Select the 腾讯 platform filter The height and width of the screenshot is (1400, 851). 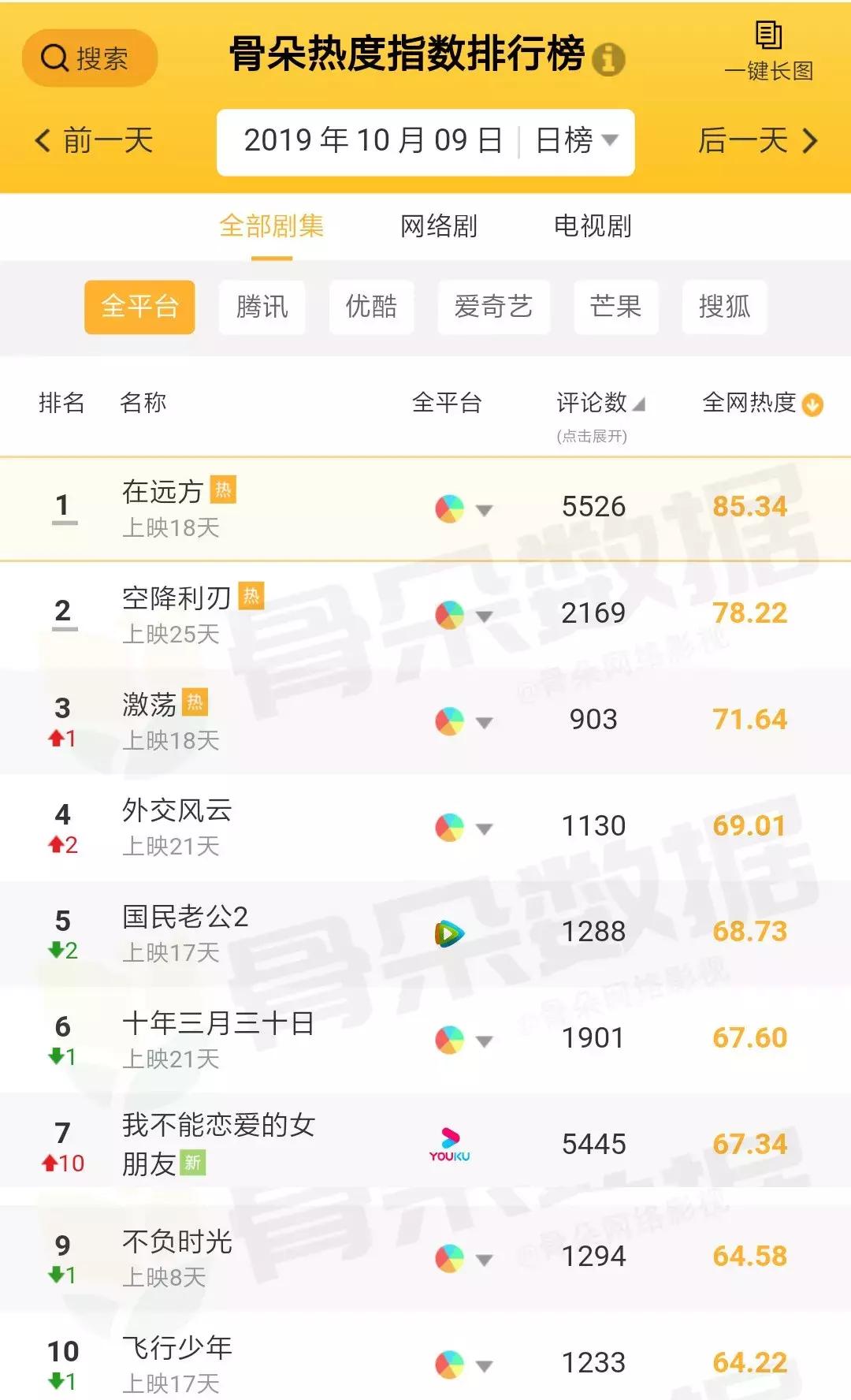[x=262, y=307]
